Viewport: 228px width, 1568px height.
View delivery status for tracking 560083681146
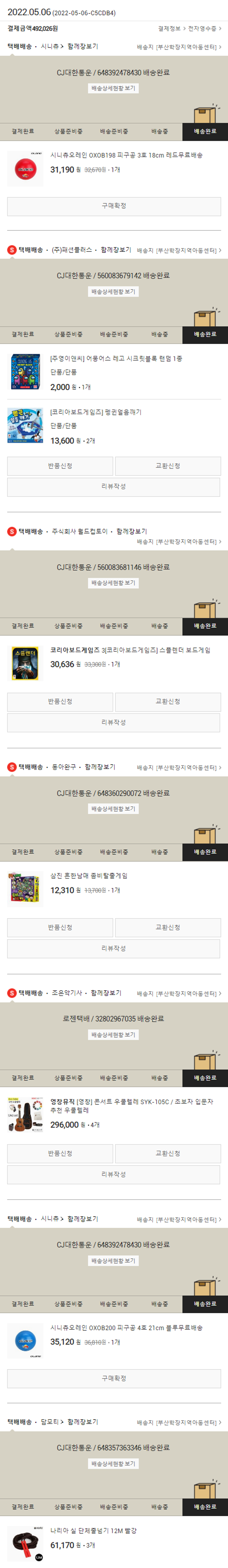113,583
